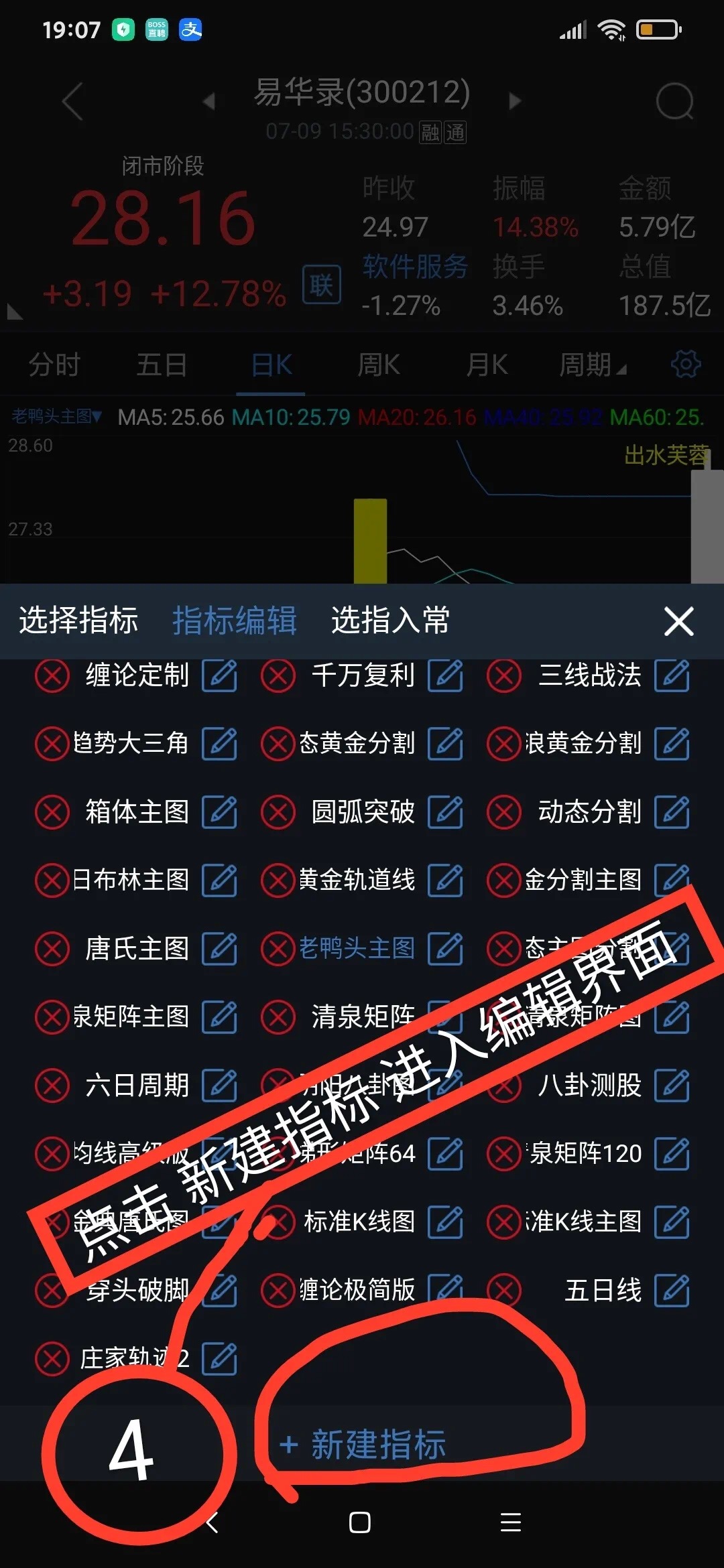The image size is (724, 1568).
Task: Remove the 箱体主图 indicator
Action: point(52,812)
